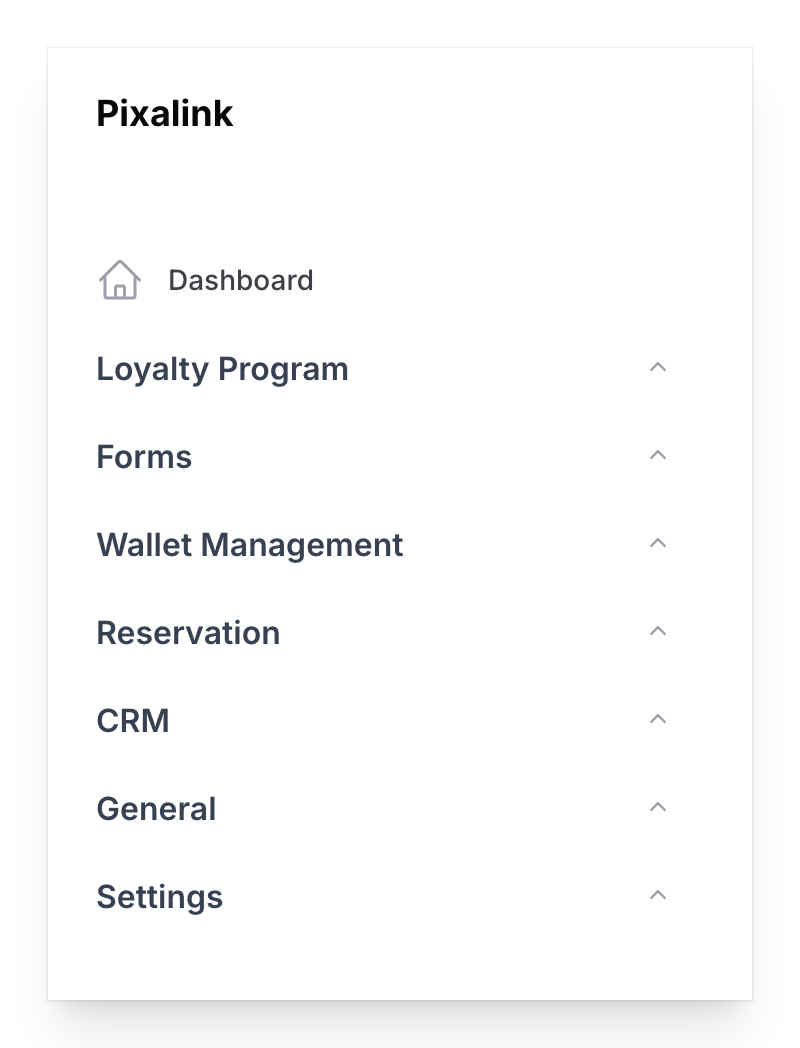Collapse the Loyalty Program section

pyautogui.click(x=658, y=367)
